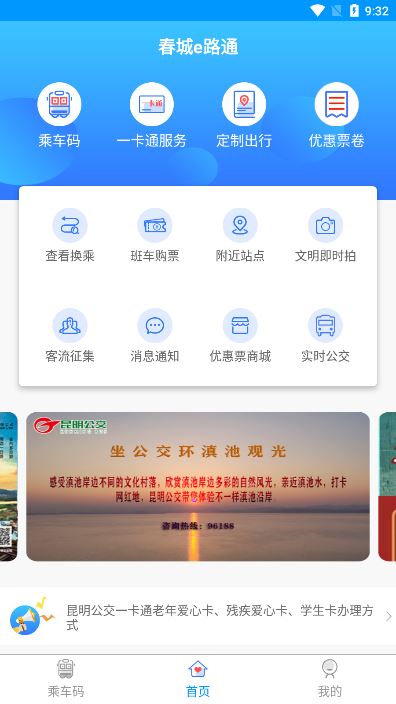
Task: Open 优惠票卷
Action: pos(336,115)
